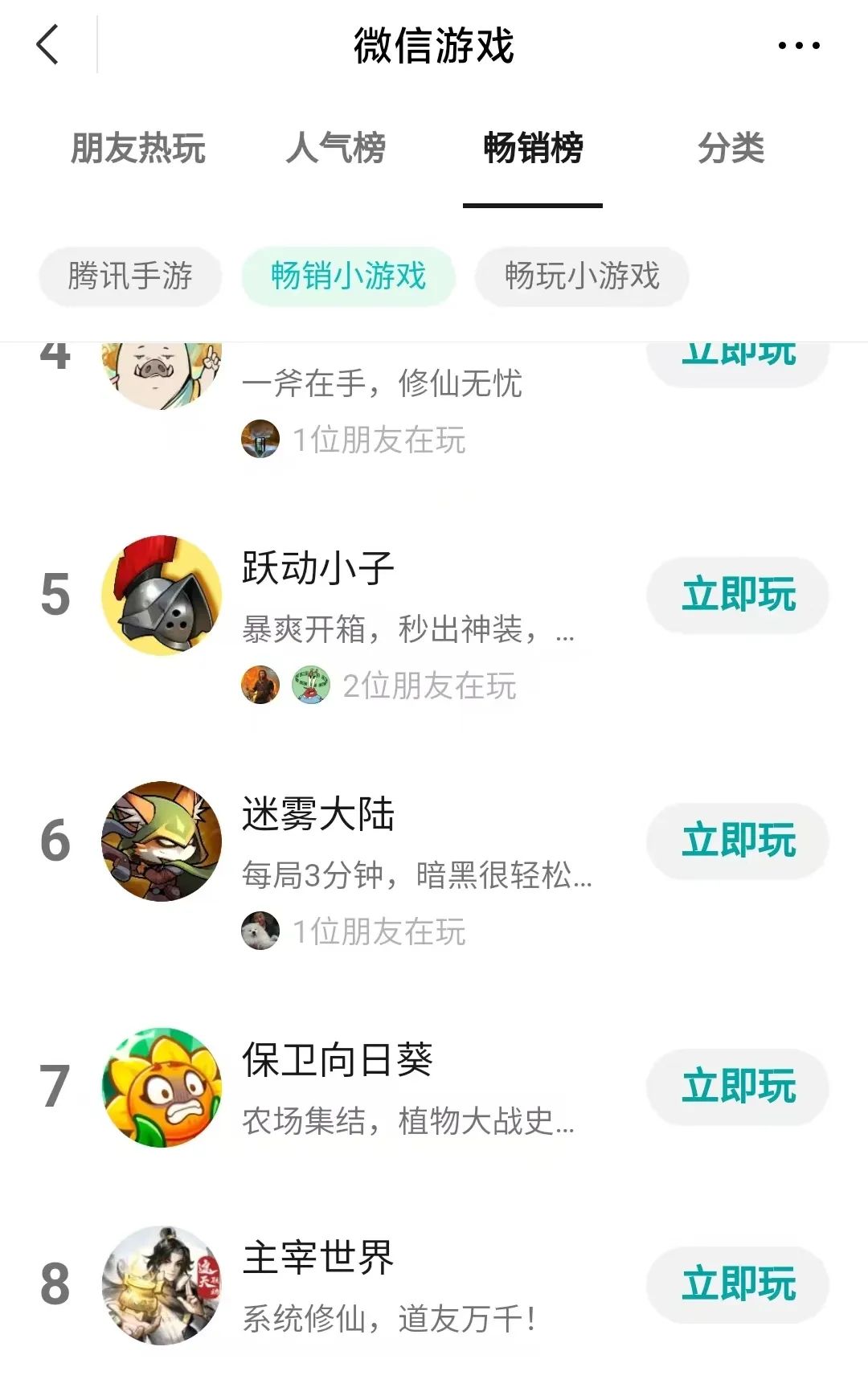View 主宰世界 game details
The height and width of the screenshot is (1400, 868).
318,1259
